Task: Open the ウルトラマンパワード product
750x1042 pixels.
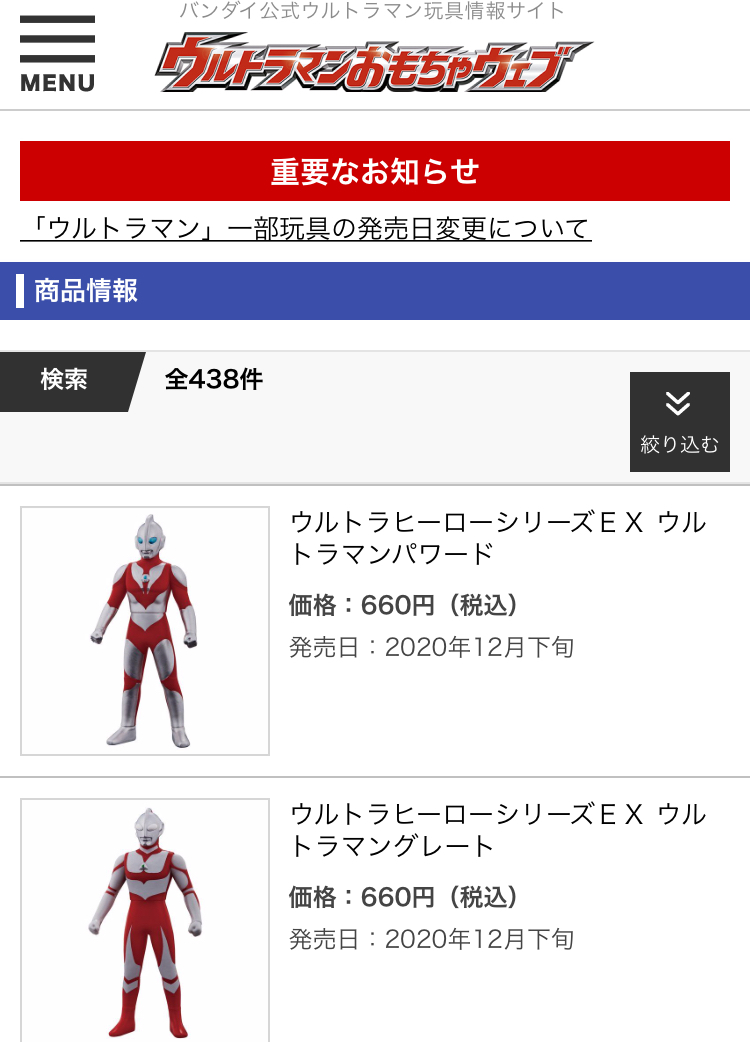Action: 497,537
